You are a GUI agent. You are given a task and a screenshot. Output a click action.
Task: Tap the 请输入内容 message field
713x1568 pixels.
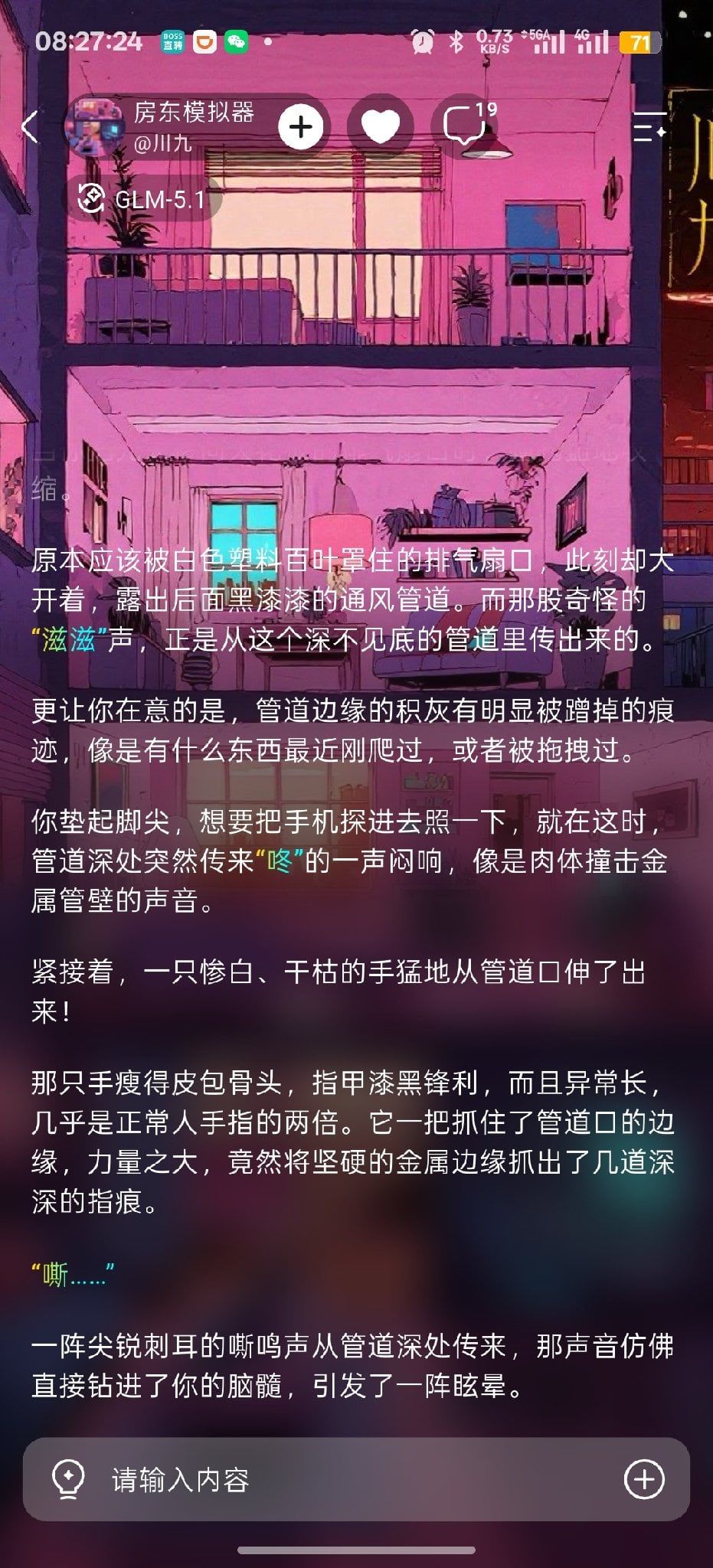coord(356,1479)
